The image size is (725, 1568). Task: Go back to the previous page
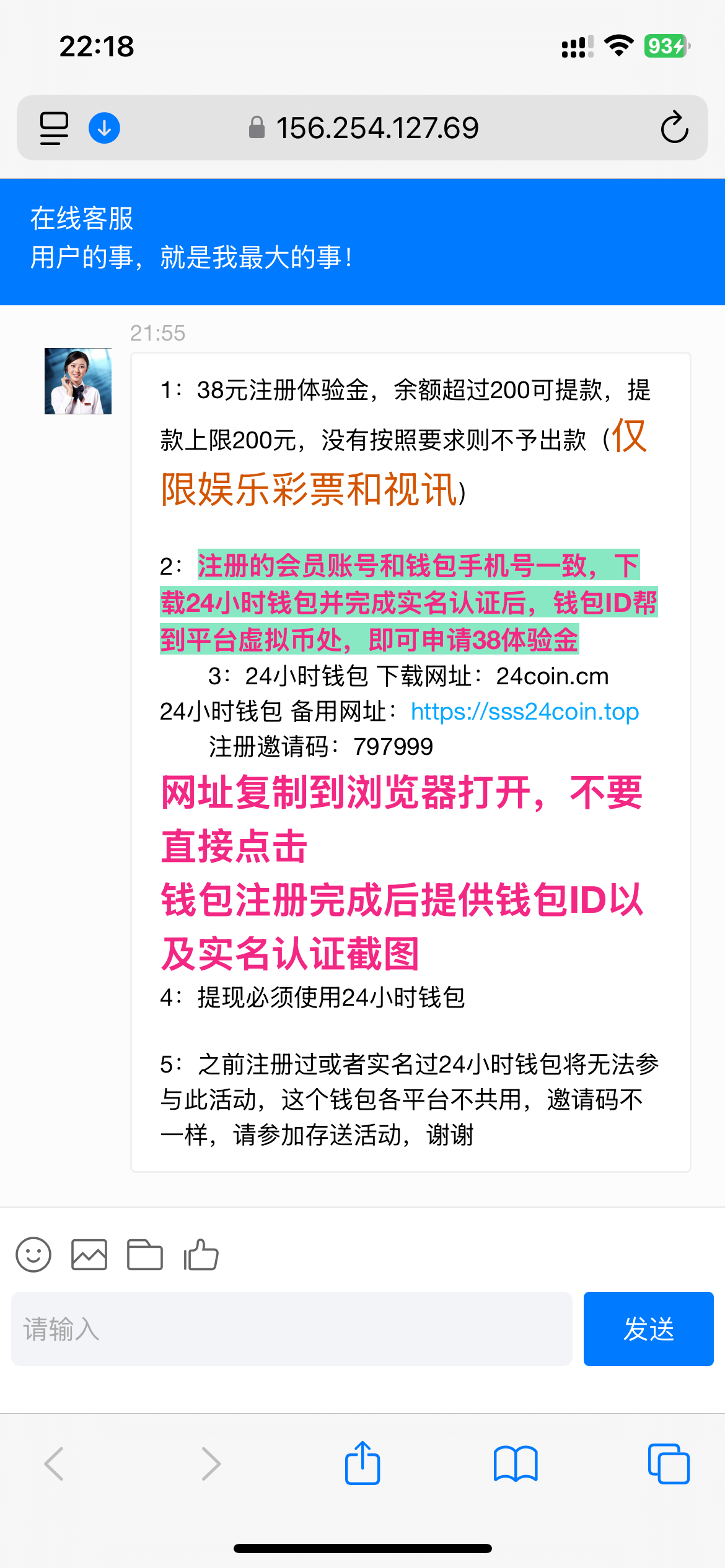coord(54,1464)
